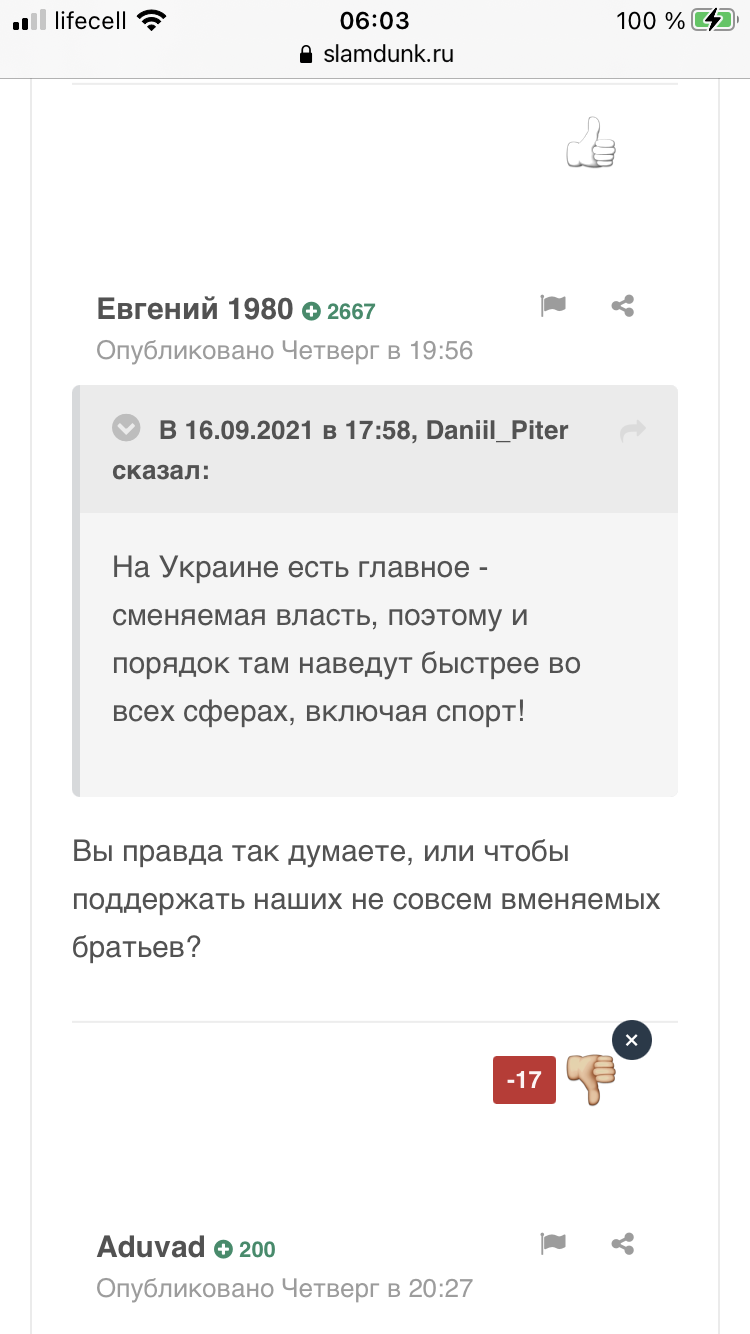750x1334 pixels.
Task: Tap the thumbs-down reaction icon
Action: click(x=591, y=1080)
